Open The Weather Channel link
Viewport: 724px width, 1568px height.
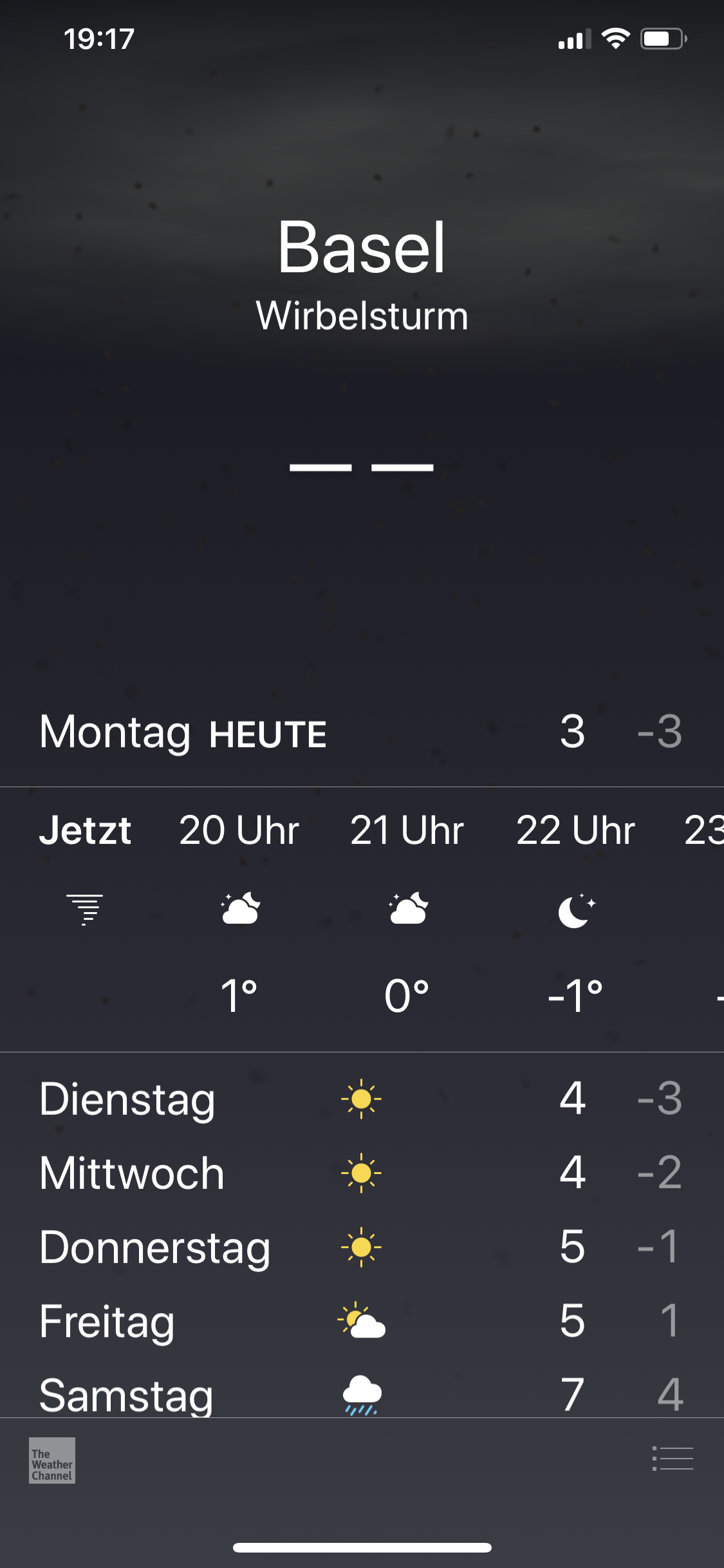[x=52, y=1460]
